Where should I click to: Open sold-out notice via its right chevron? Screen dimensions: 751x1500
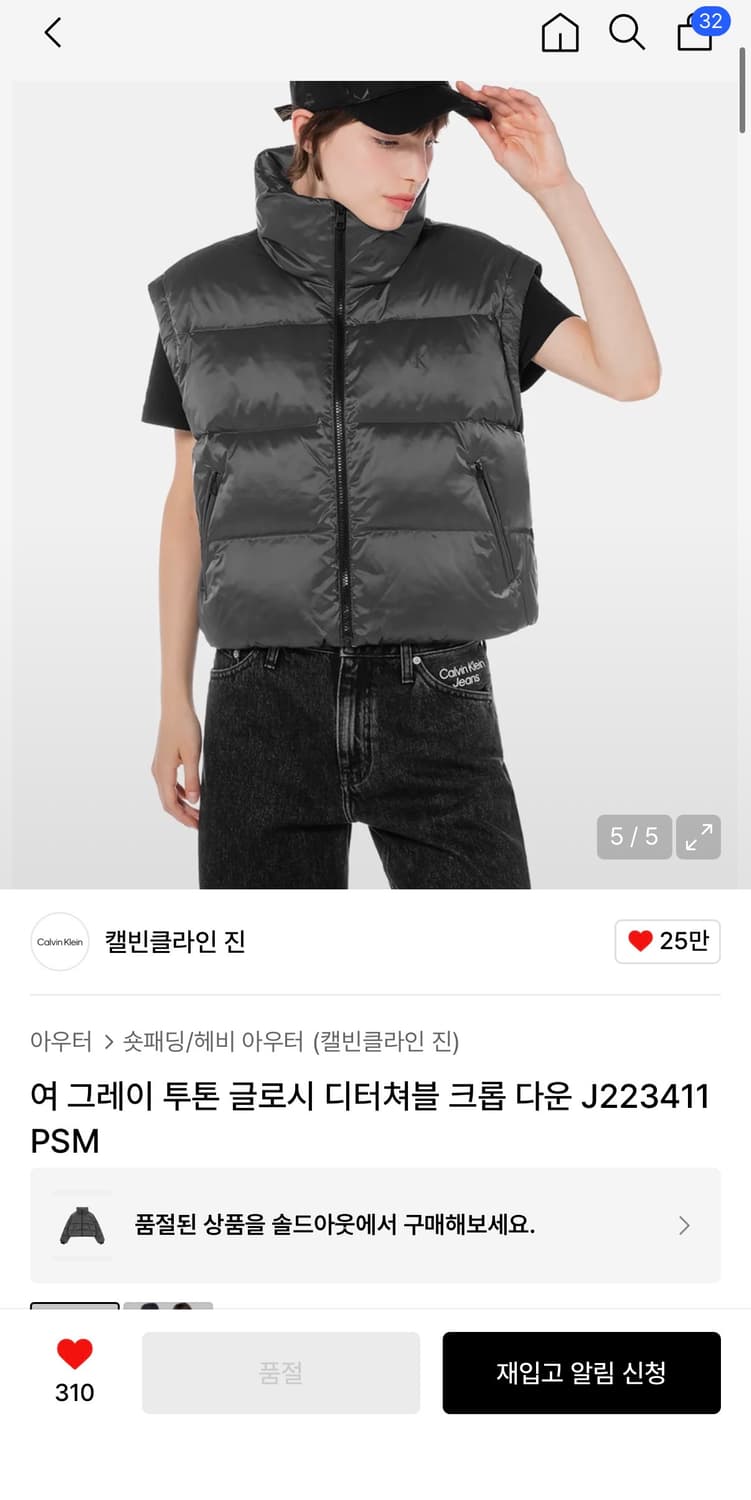click(683, 1225)
